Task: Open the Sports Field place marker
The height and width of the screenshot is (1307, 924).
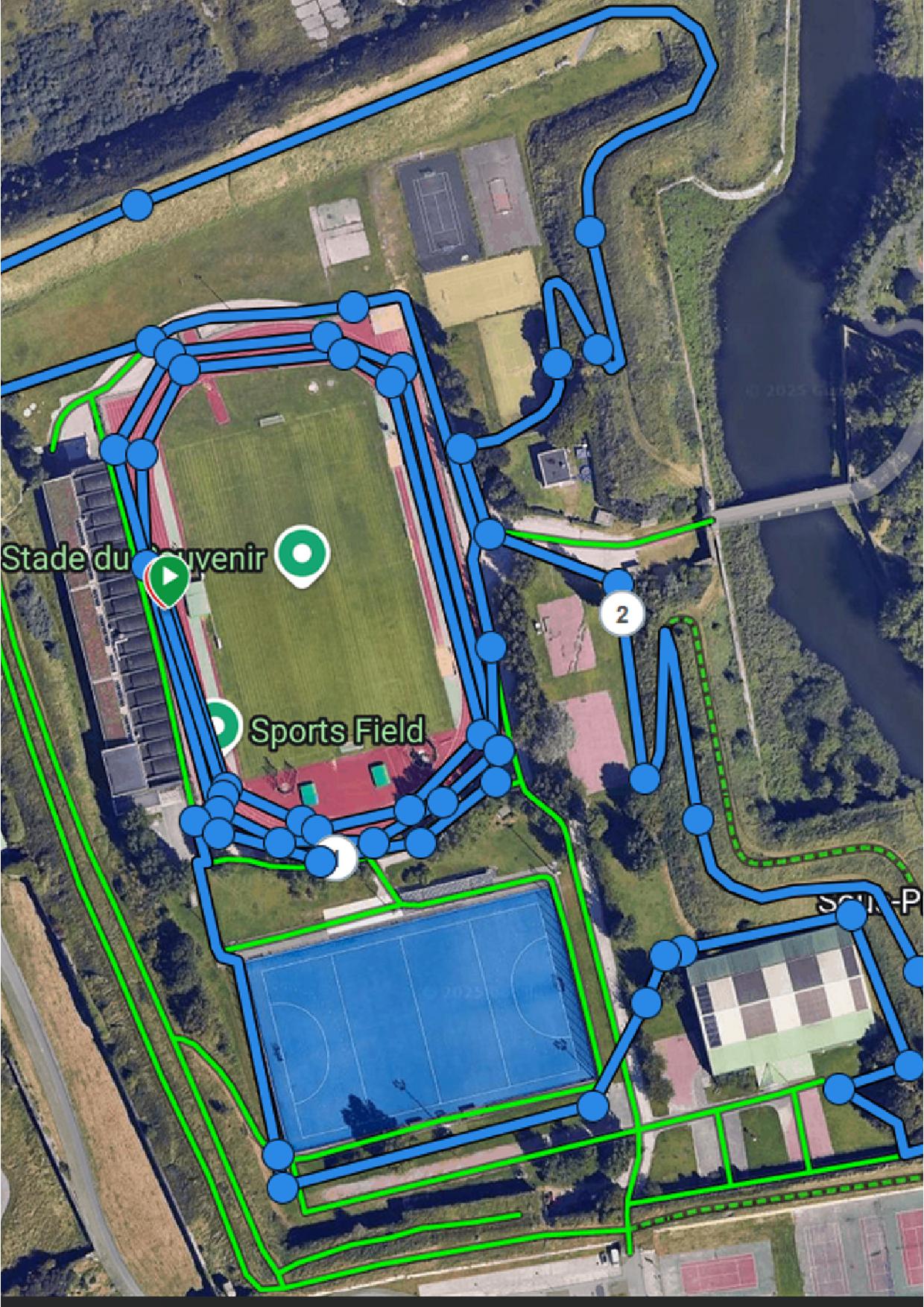Action: click(x=221, y=724)
